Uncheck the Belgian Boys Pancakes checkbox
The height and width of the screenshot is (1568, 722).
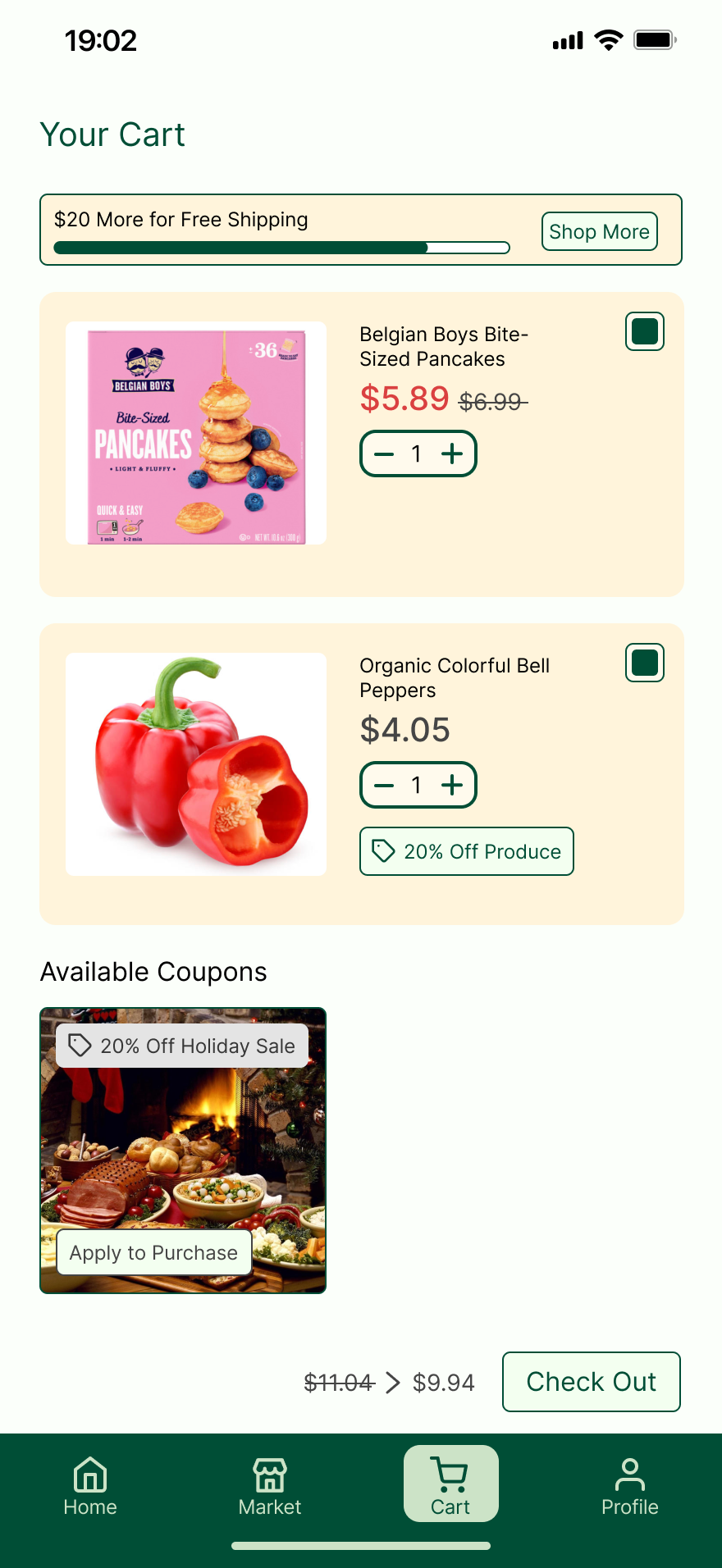pos(645,331)
